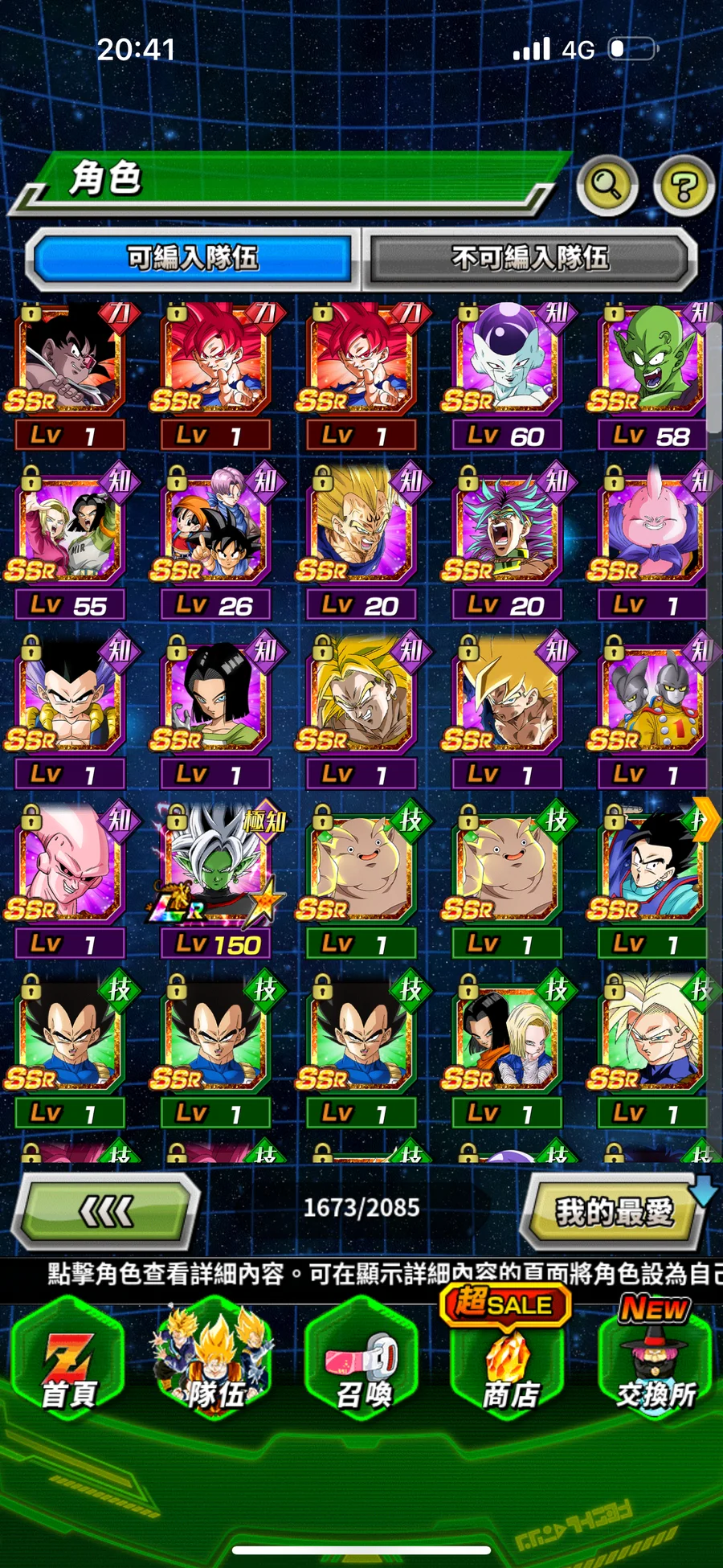Image resolution: width=723 pixels, height=1568 pixels.
Task: Go back with the triple-arrow button
Action: [x=106, y=1210]
